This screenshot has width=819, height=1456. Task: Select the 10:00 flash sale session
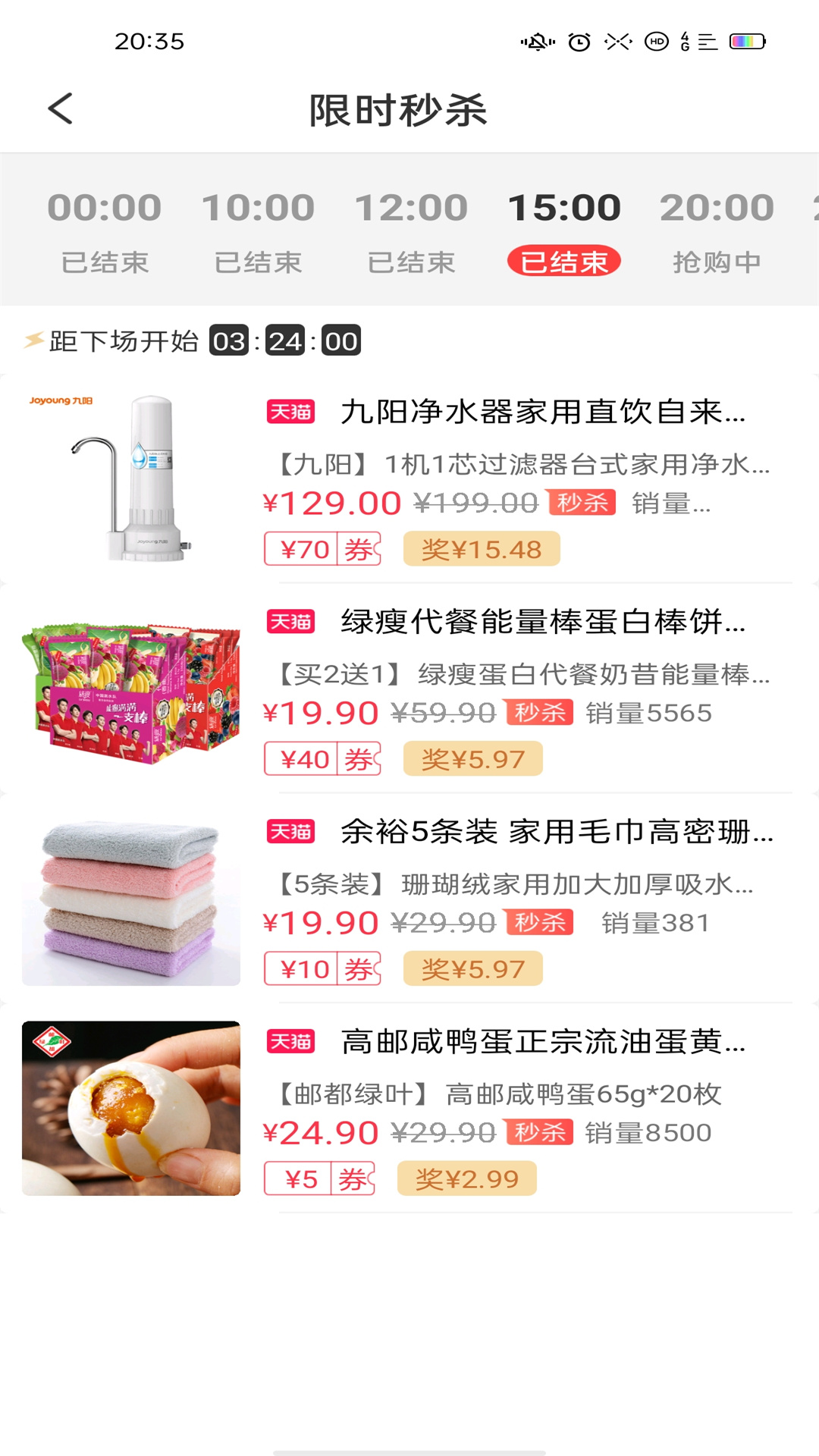(258, 230)
